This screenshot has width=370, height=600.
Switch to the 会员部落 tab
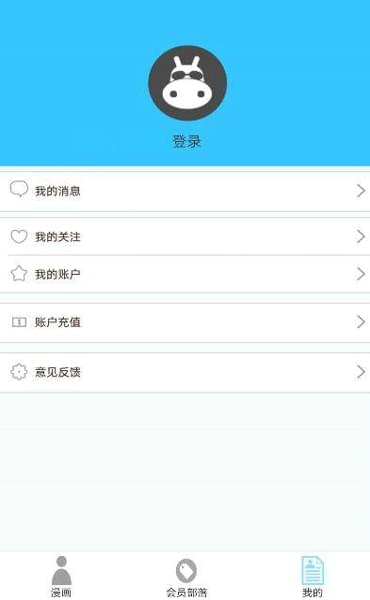tap(186, 578)
